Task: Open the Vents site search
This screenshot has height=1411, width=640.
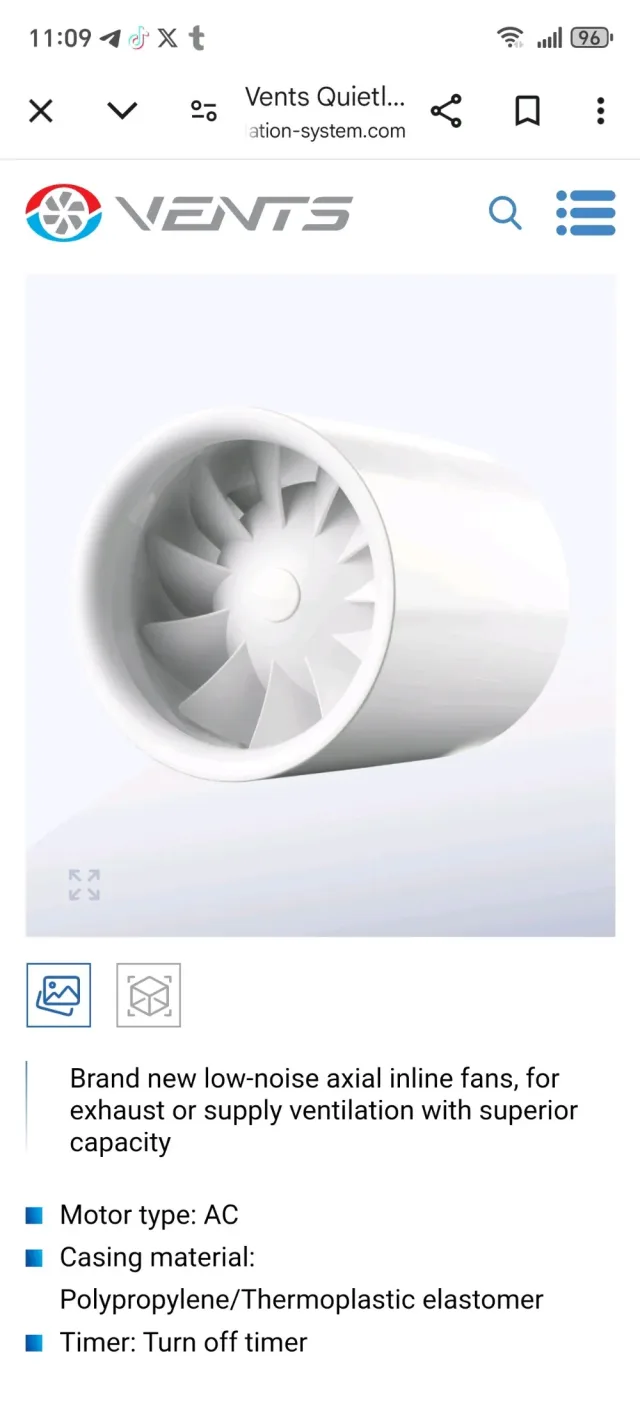Action: [x=505, y=213]
